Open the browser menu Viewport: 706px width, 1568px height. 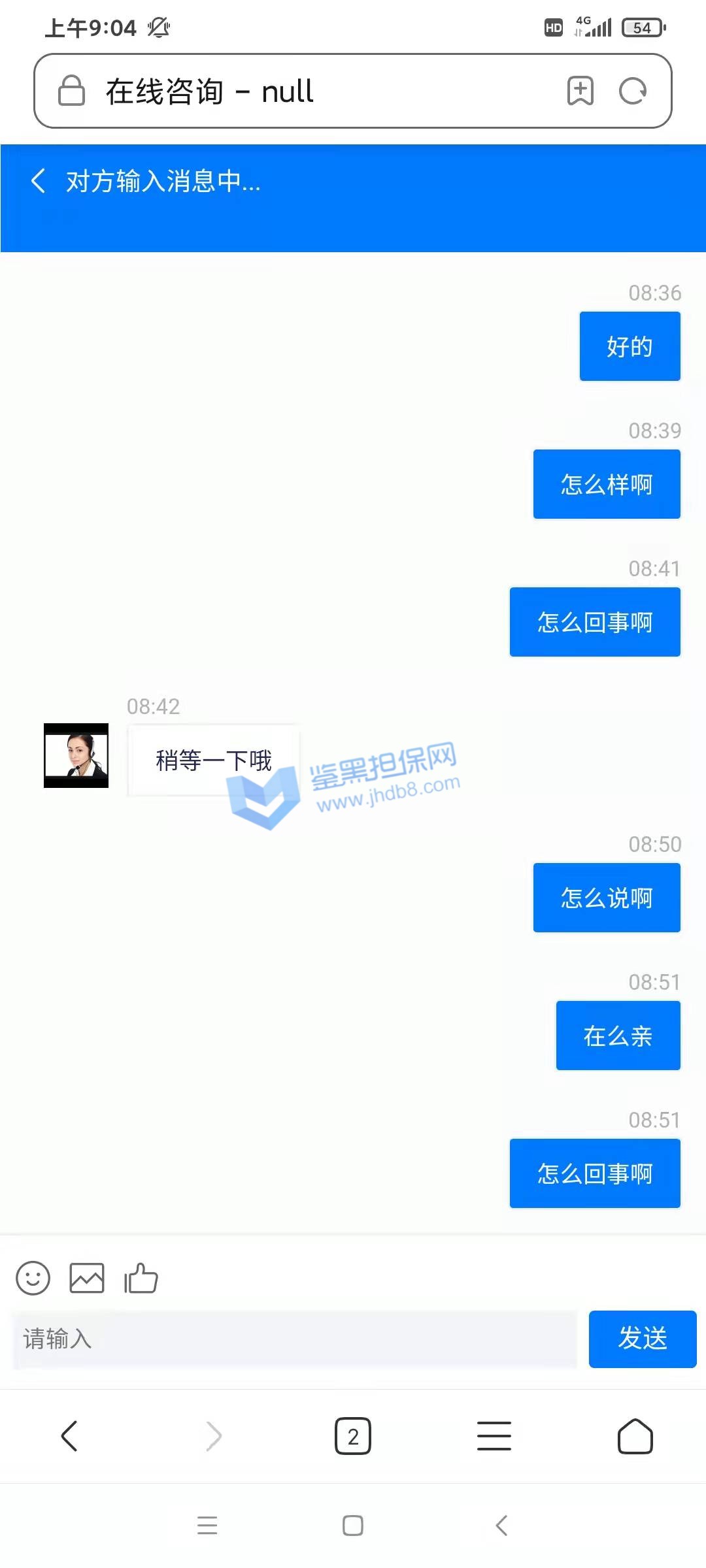(x=494, y=1436)
